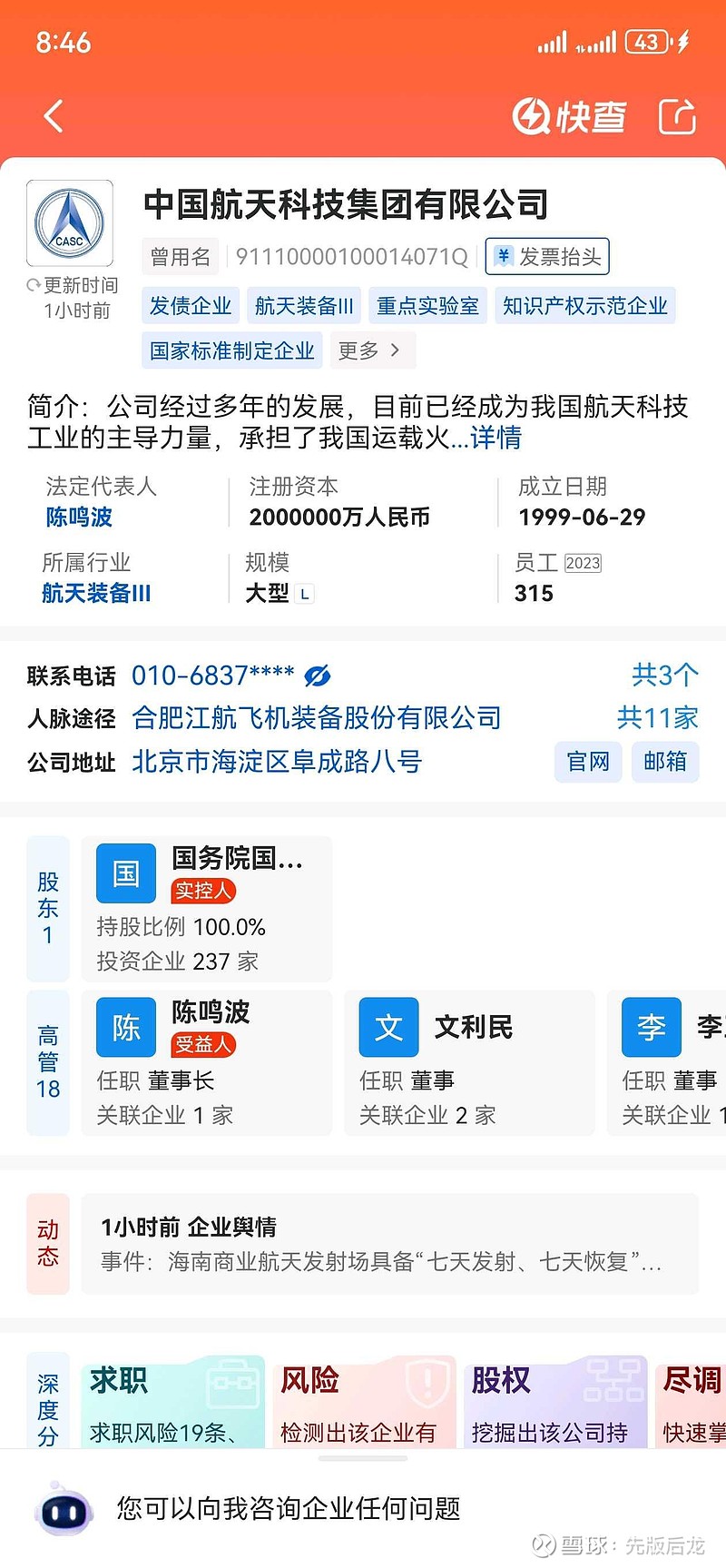Open the 发票抬头 invoice title button
This screenshot has height=1568, width=726.
pyautogui.click(x=547, y=257)
